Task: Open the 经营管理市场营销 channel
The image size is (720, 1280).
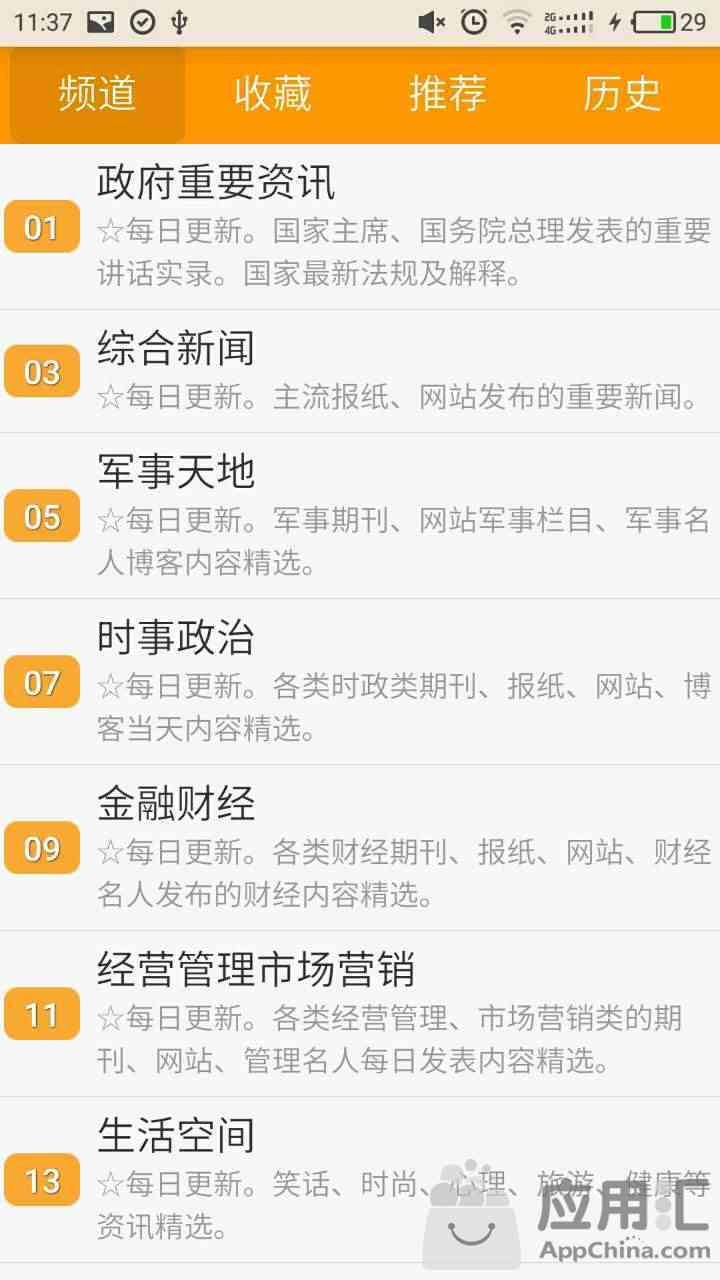Action: pyautogui.click(x=360, y=1014)
